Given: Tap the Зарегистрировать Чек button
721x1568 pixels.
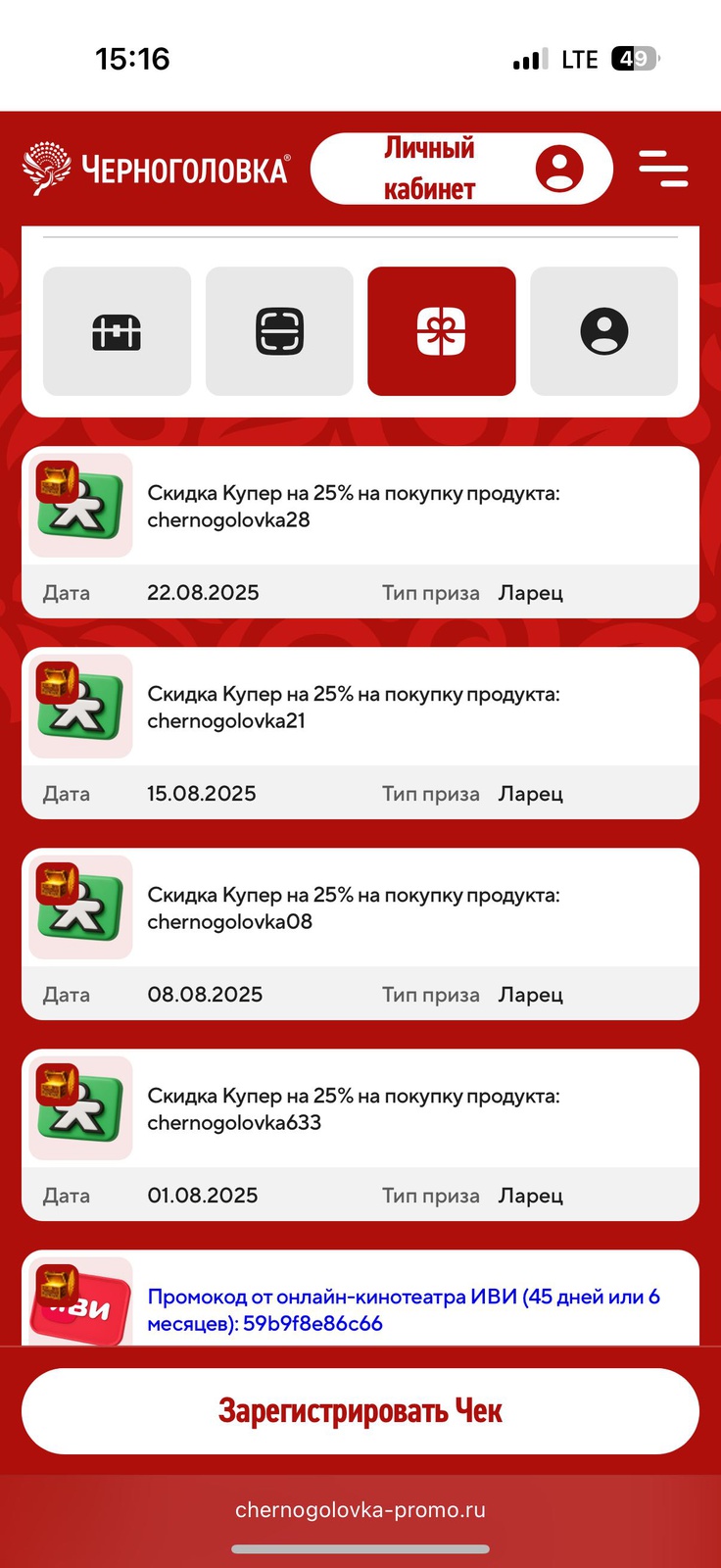Looking at the screenshot, I should point(360,1411).
